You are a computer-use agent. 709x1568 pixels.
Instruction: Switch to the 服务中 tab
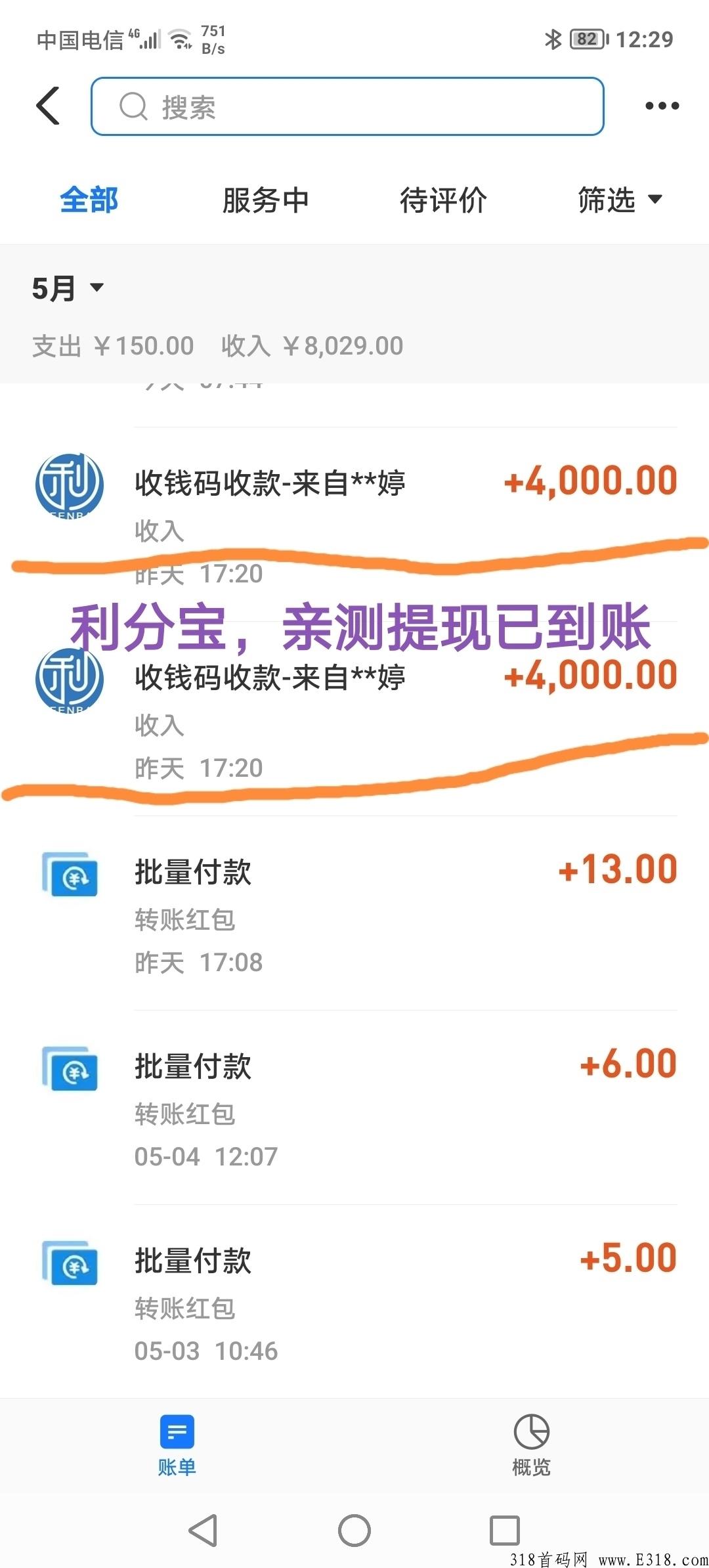click(265, 200)
